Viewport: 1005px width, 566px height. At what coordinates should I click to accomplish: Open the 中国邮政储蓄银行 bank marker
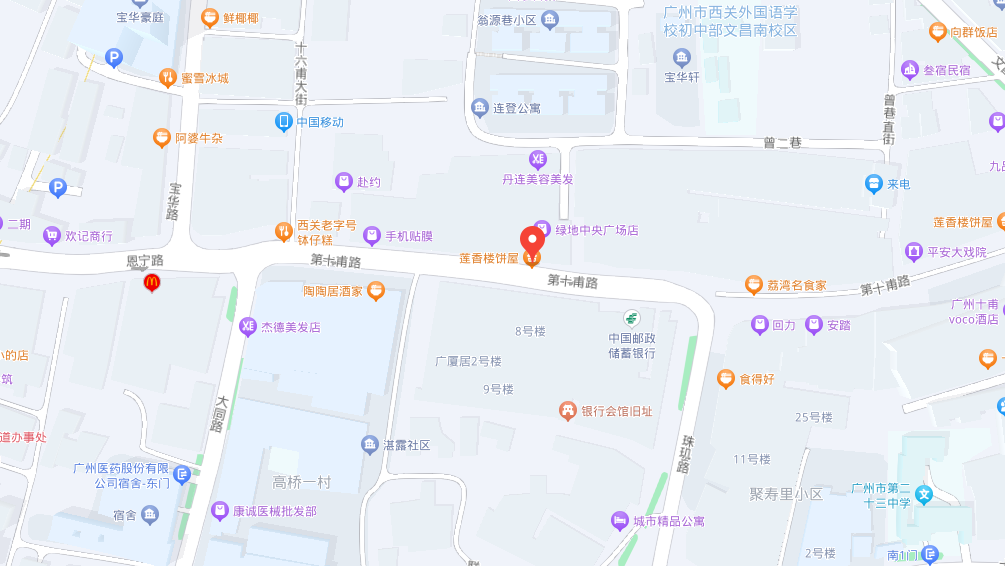click(631, 318)
